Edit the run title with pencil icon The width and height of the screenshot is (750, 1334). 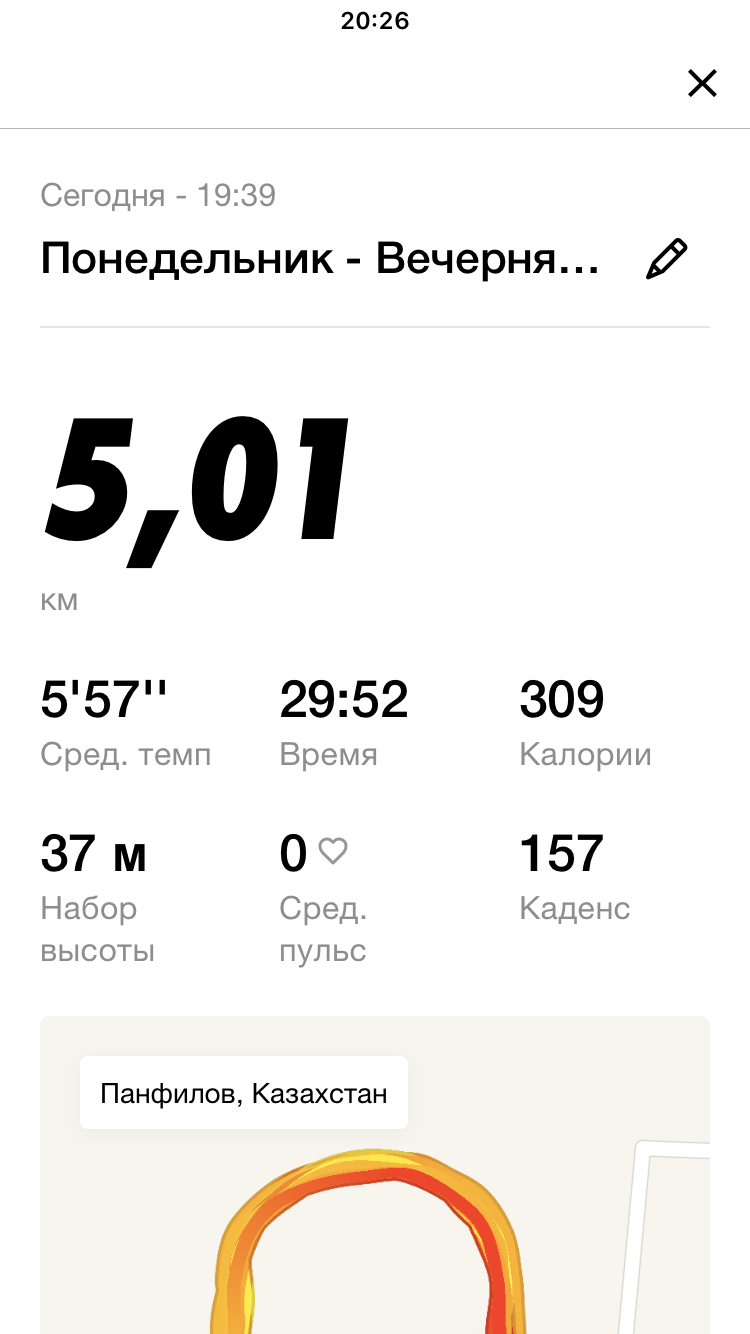click(x=666, y=259)
